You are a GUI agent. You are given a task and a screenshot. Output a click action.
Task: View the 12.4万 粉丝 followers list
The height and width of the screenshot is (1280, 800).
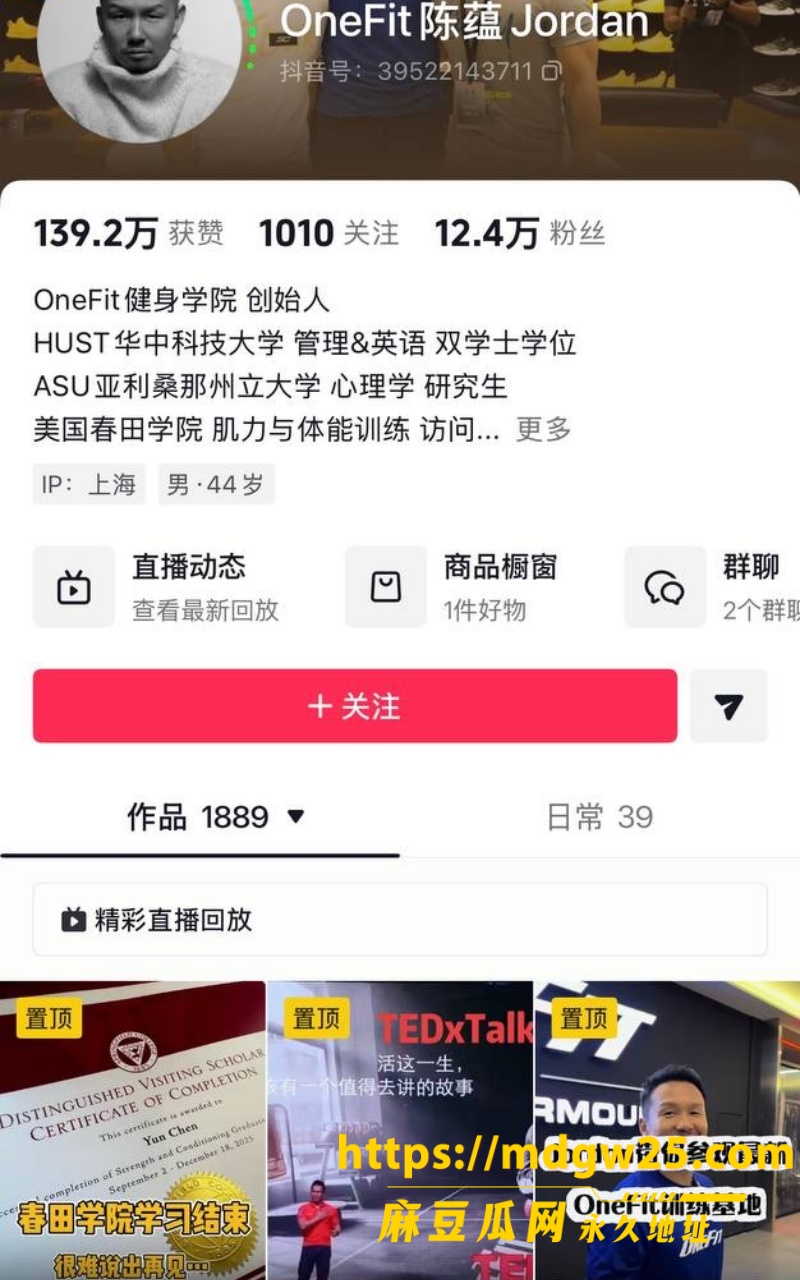tap(520, 233)
